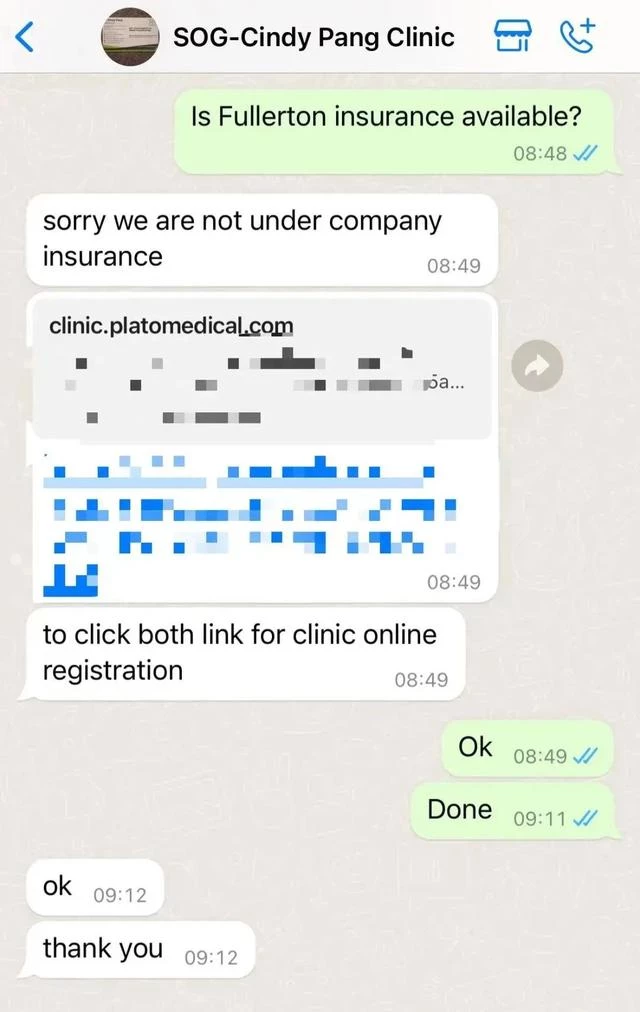
Task: Open the blue registration link text
Action: point(250,508)
